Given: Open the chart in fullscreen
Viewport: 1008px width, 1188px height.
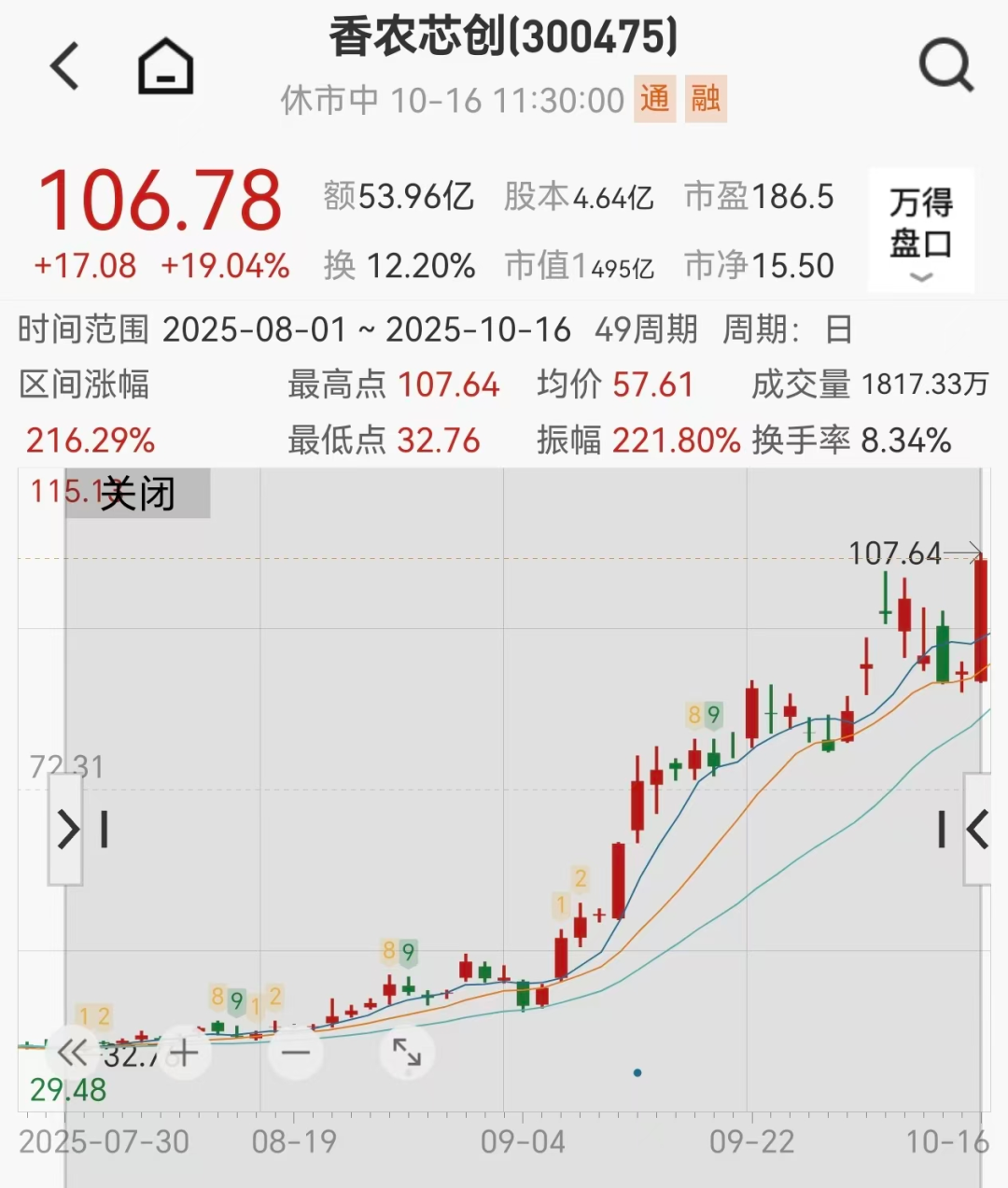Looking at the screenshot, I should click(407, 1052).
